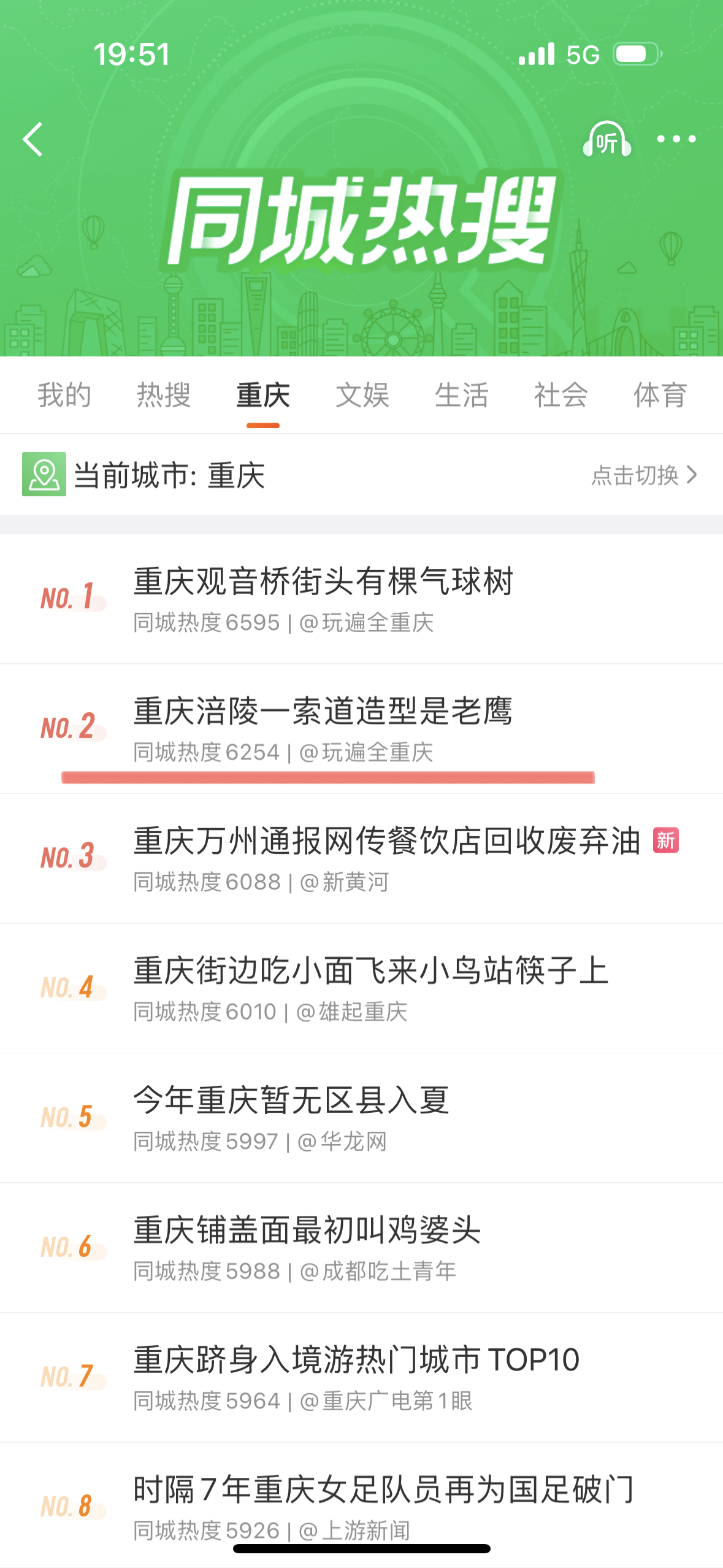Tap 点击切换 to change city

point(645,475)
